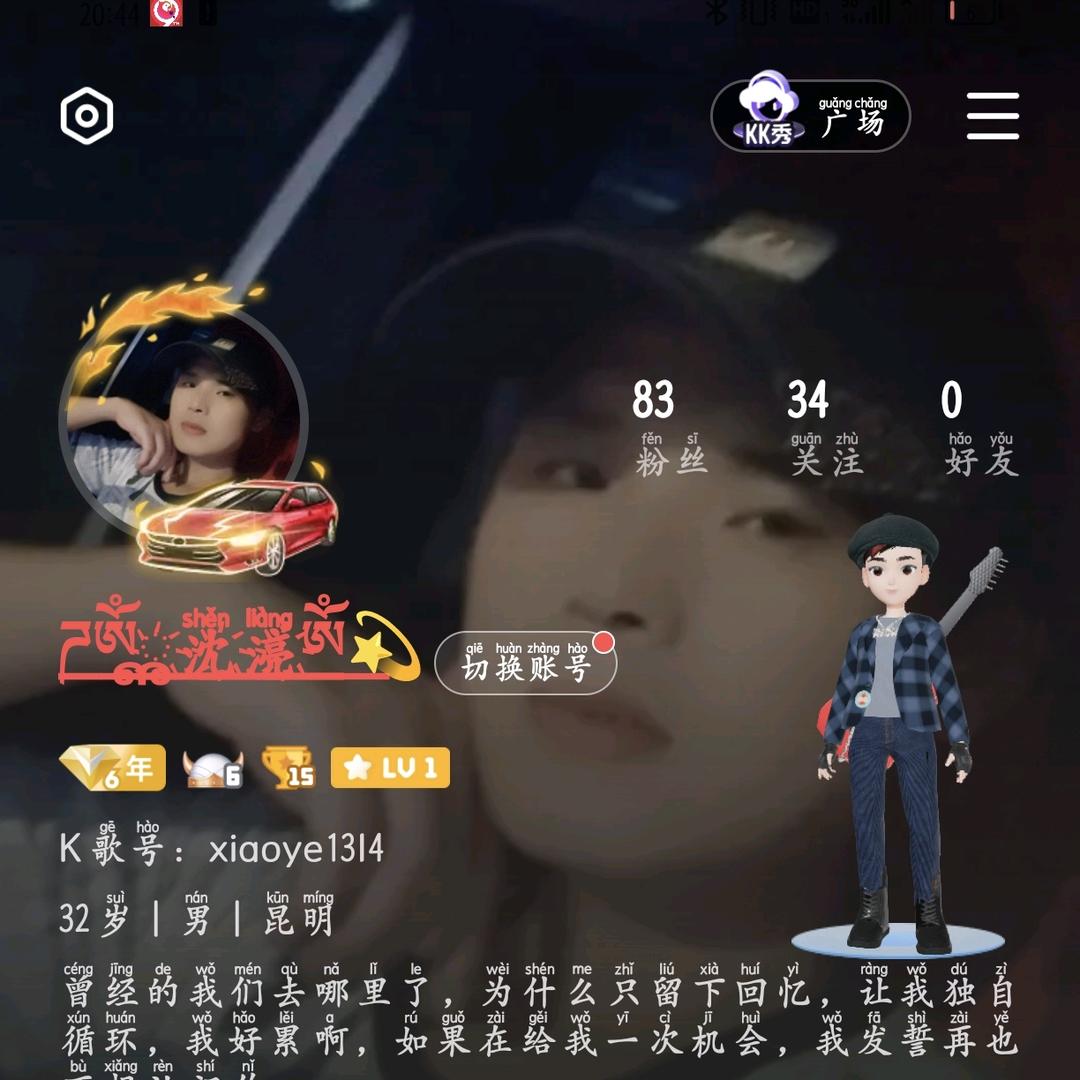Open the KK秀 广场 plaza
The height and width of the screenshot is (1080, 1080).
pyautogui.click(x=810, y=116)
